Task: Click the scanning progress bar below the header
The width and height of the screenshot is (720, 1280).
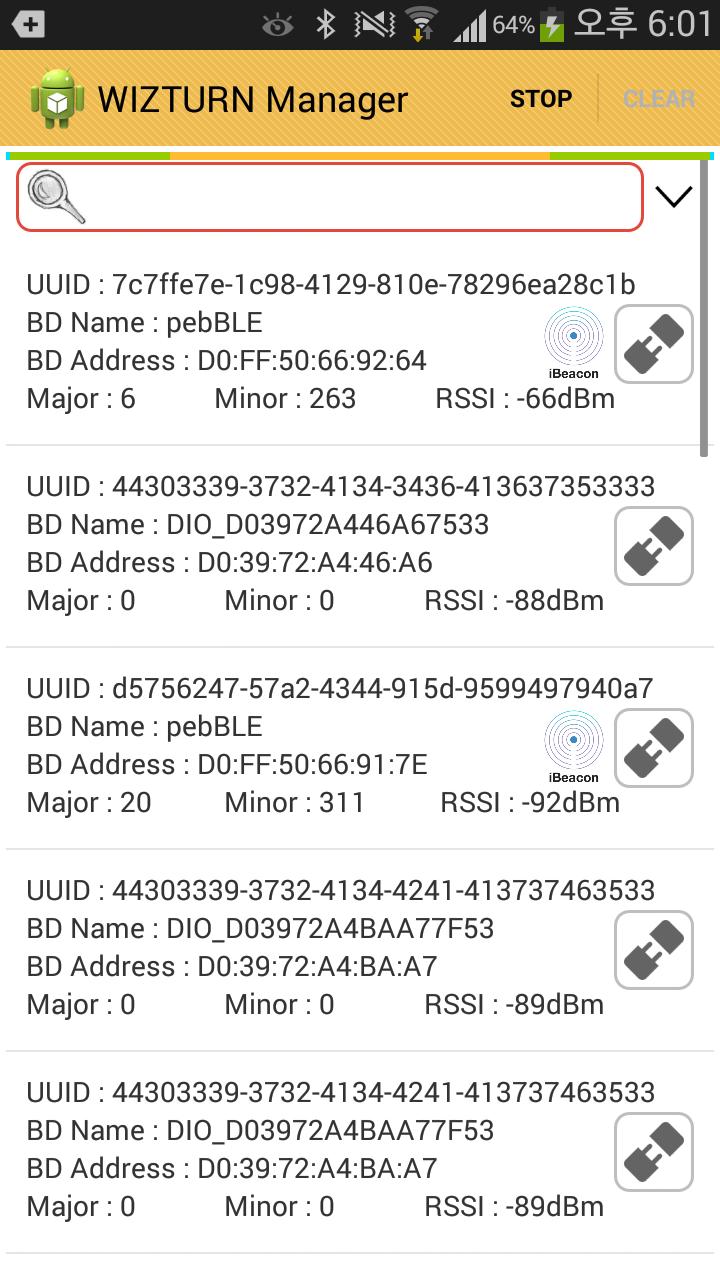Action: [x=360, y=154]
